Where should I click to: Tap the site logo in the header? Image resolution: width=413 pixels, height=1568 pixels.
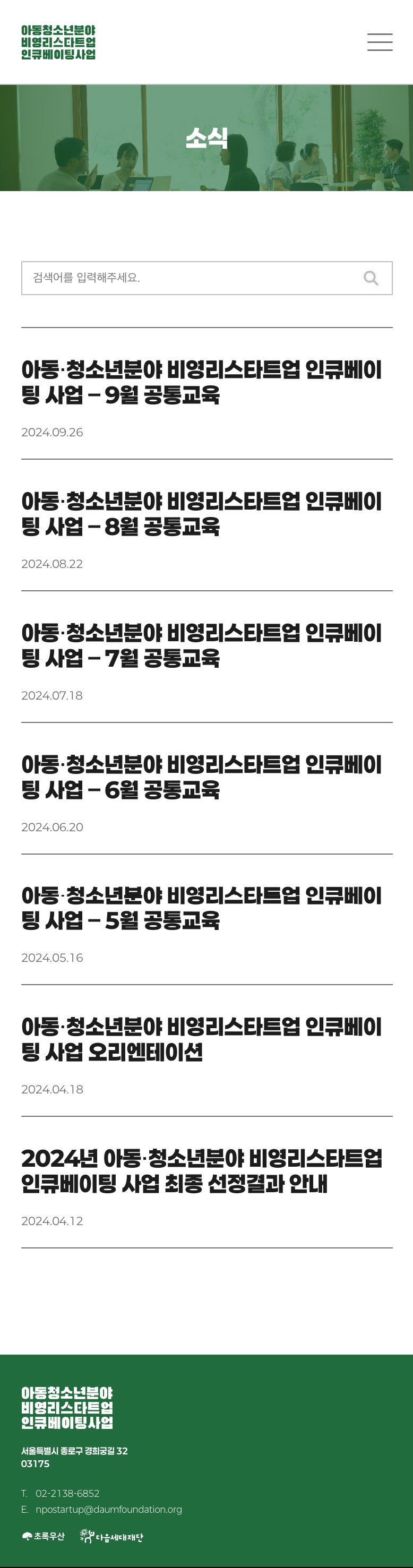(x=58, y=42)
